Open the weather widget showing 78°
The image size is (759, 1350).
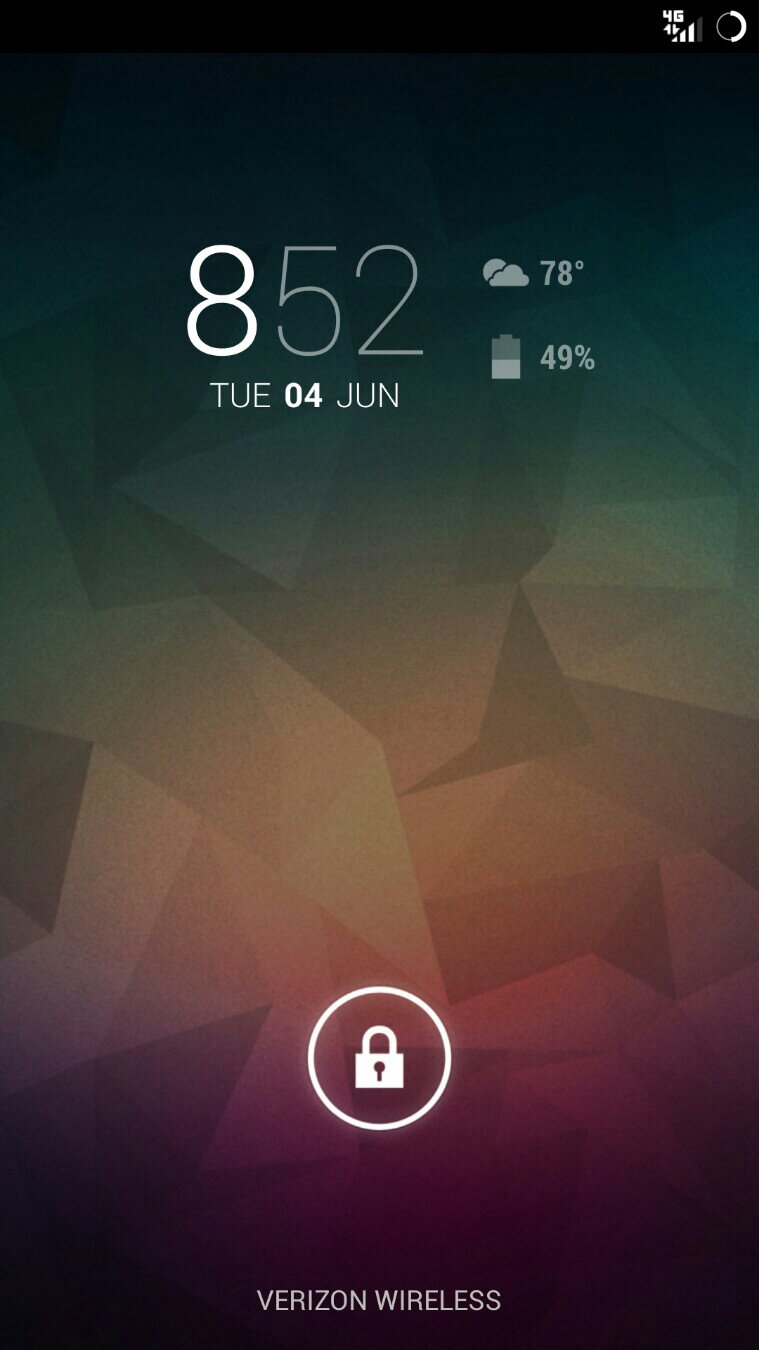533,273
